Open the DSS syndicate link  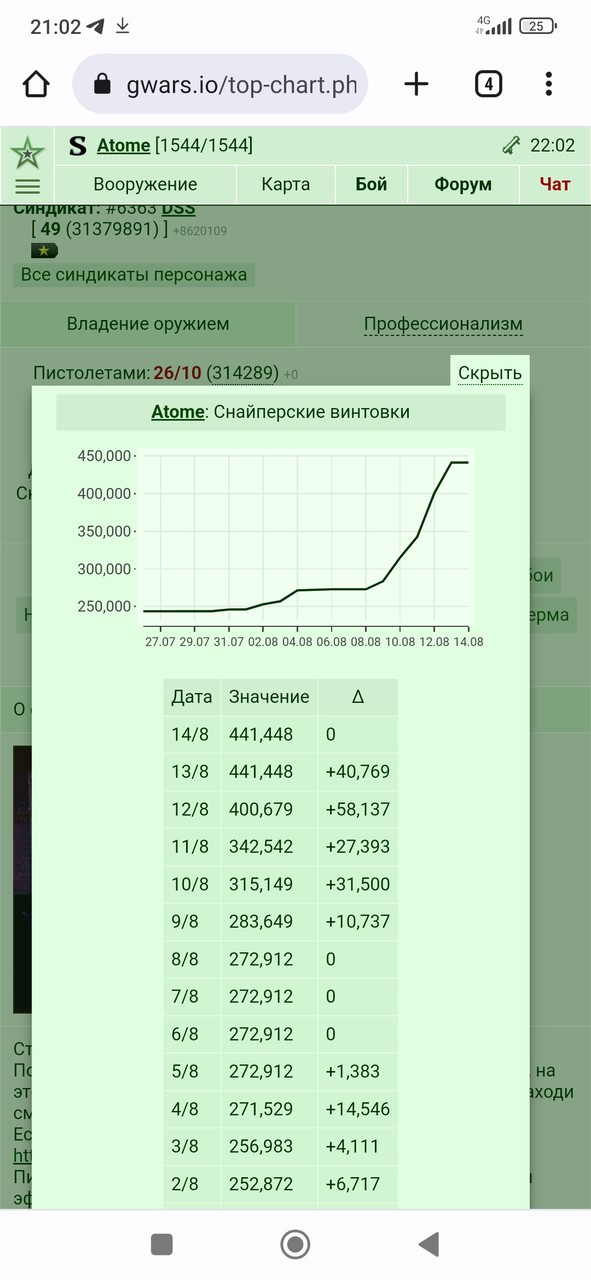pyautogui.click(x=178, y=209)
